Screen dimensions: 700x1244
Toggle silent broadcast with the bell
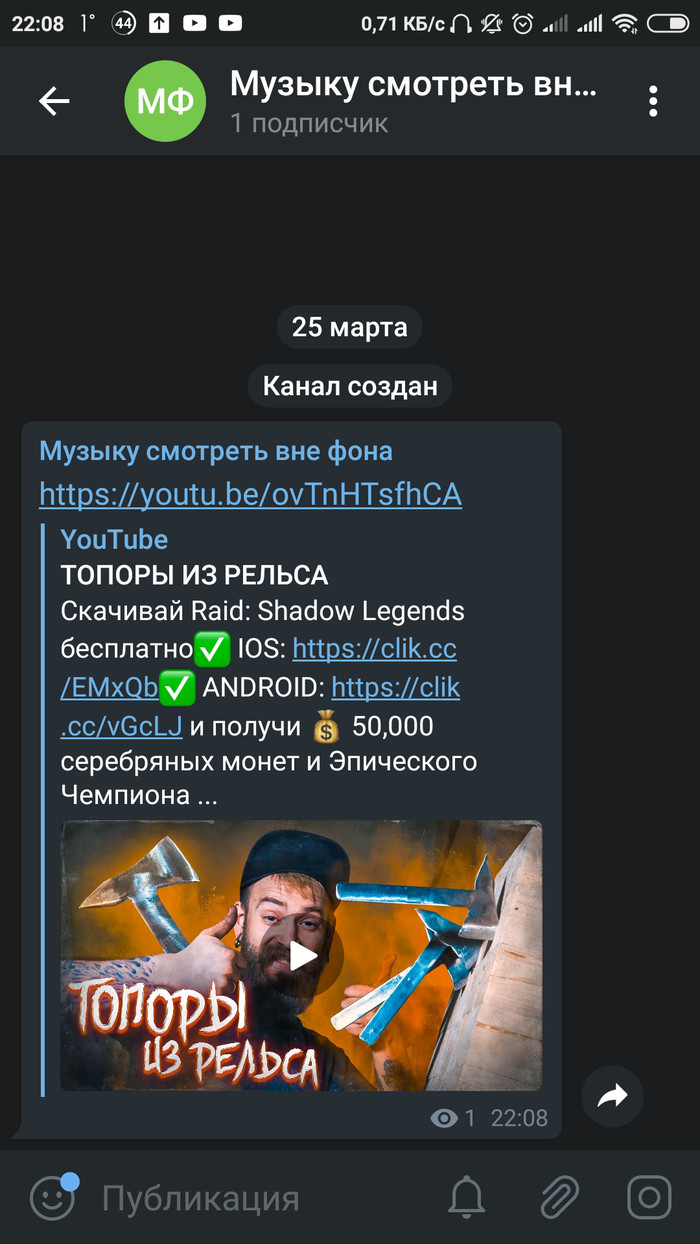[x=466, y=1198]
